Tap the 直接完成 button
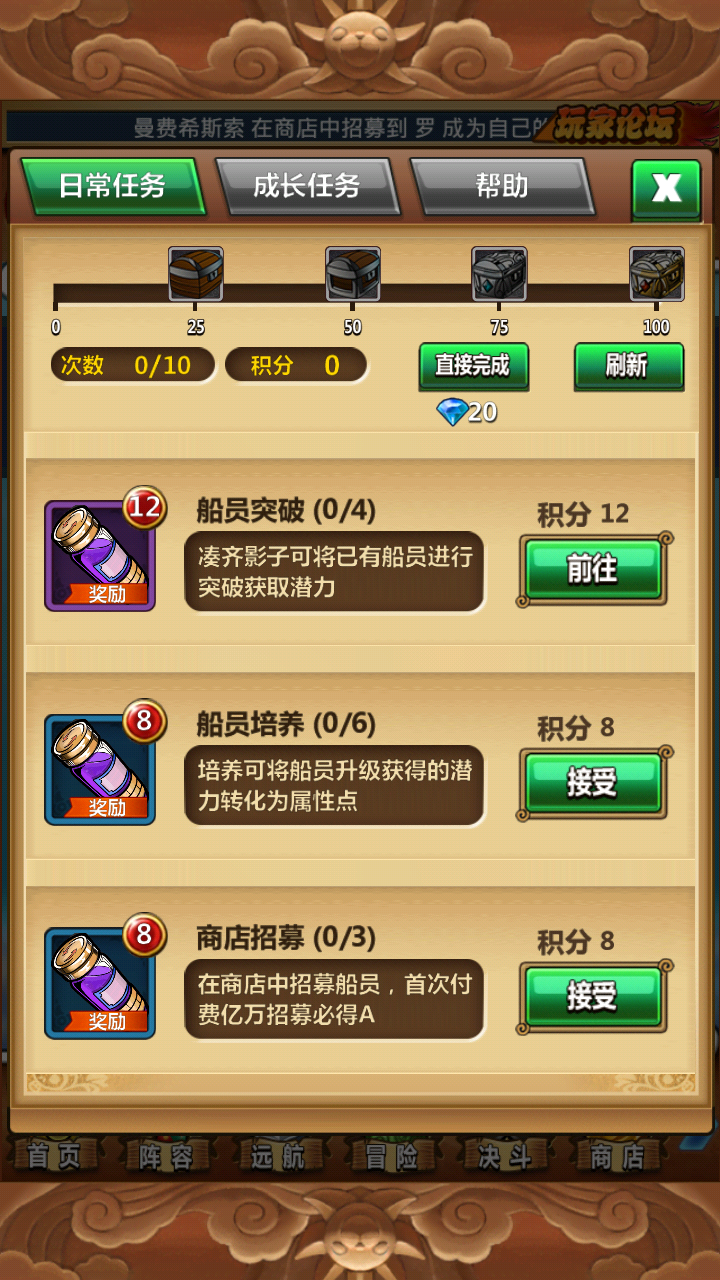The width and height of the screenshot is (720, 1280). point(473,366)
